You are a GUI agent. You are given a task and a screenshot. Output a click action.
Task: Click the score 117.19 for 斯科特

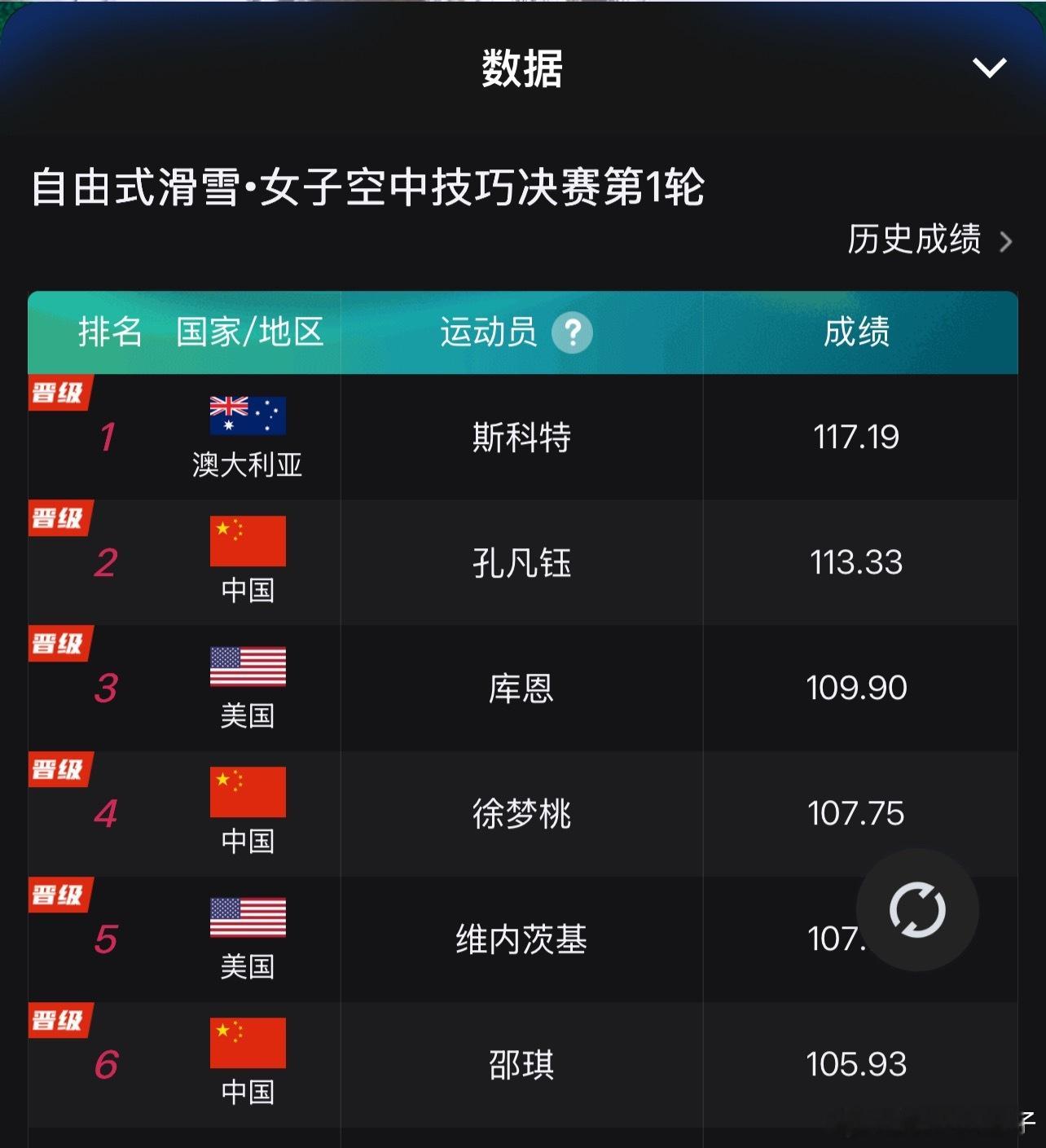[x=857, y=437]
